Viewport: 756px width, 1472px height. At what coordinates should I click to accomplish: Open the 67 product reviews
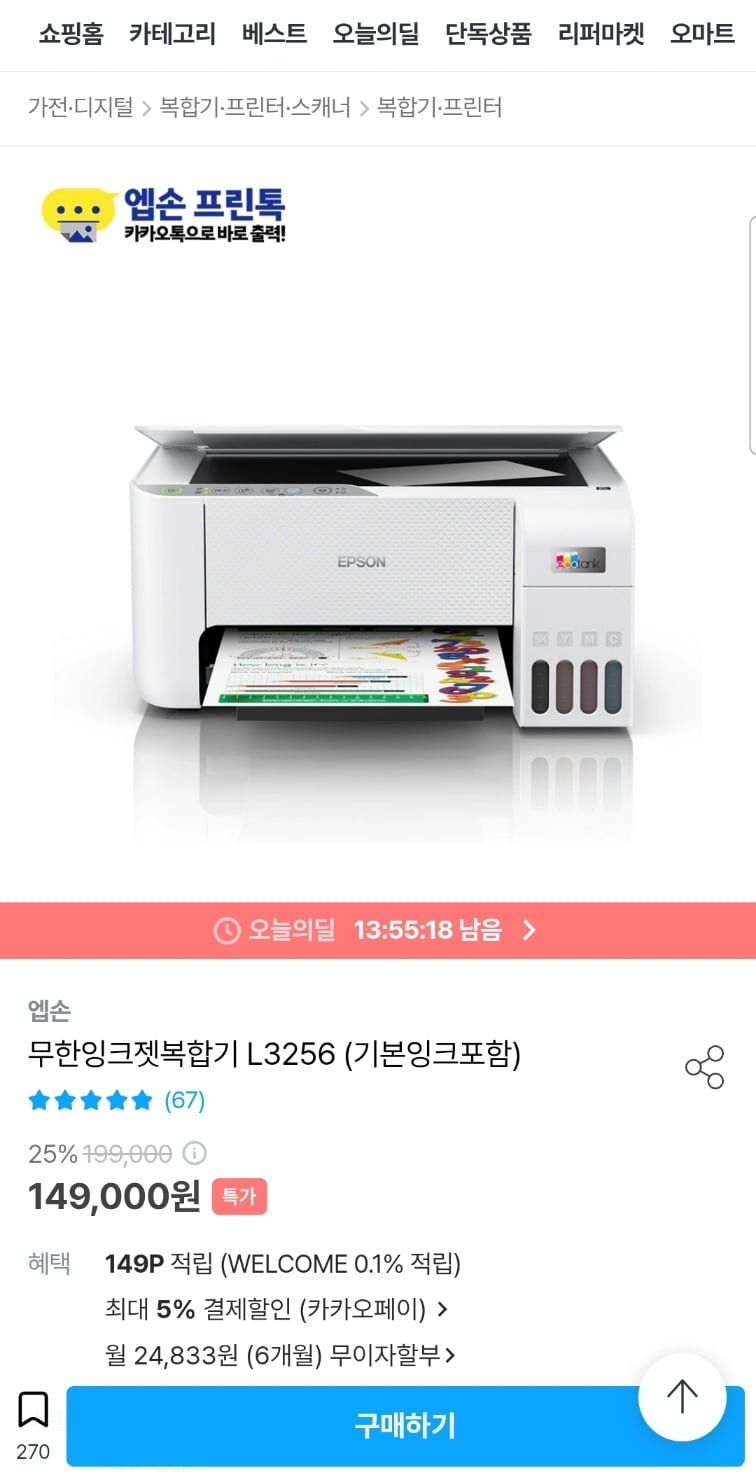coord(184,1100)
